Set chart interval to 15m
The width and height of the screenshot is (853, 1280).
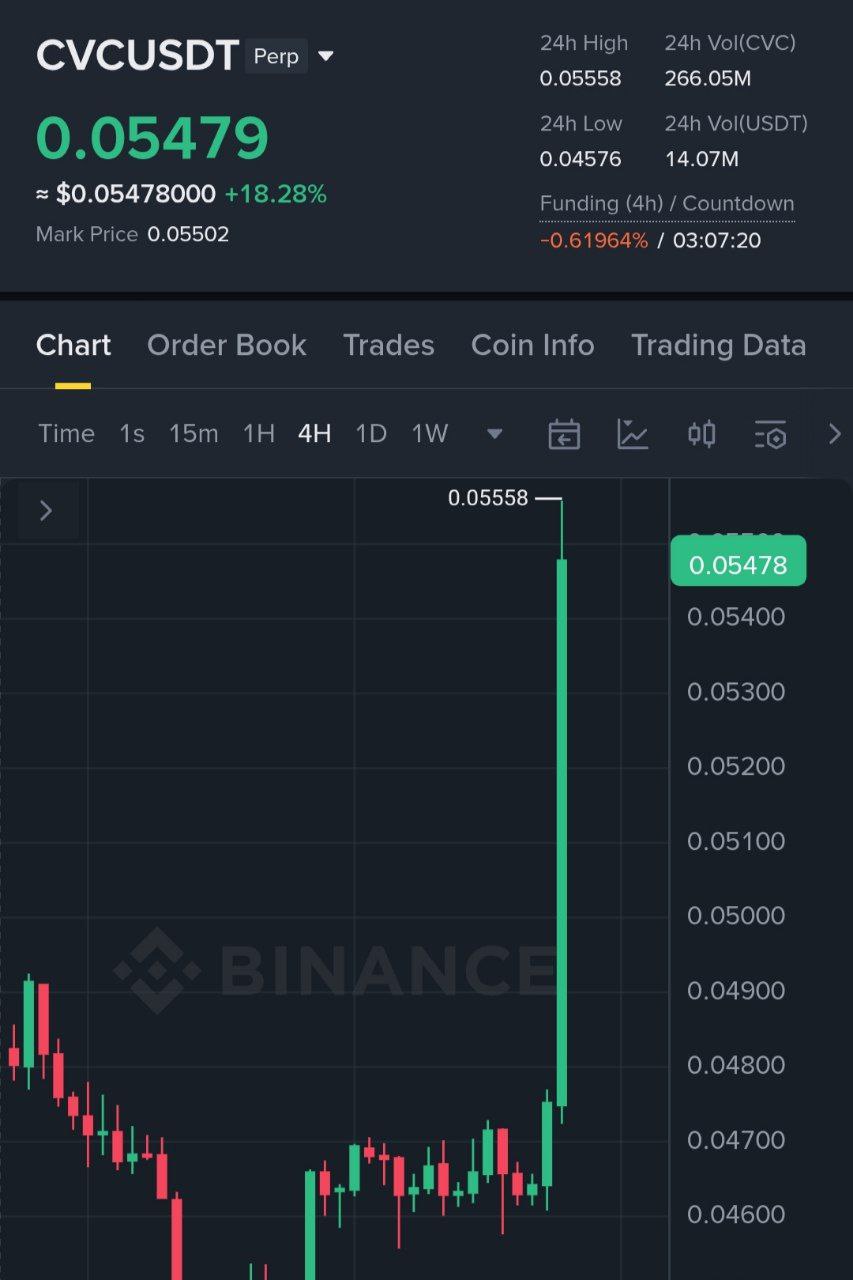[193, 434]
